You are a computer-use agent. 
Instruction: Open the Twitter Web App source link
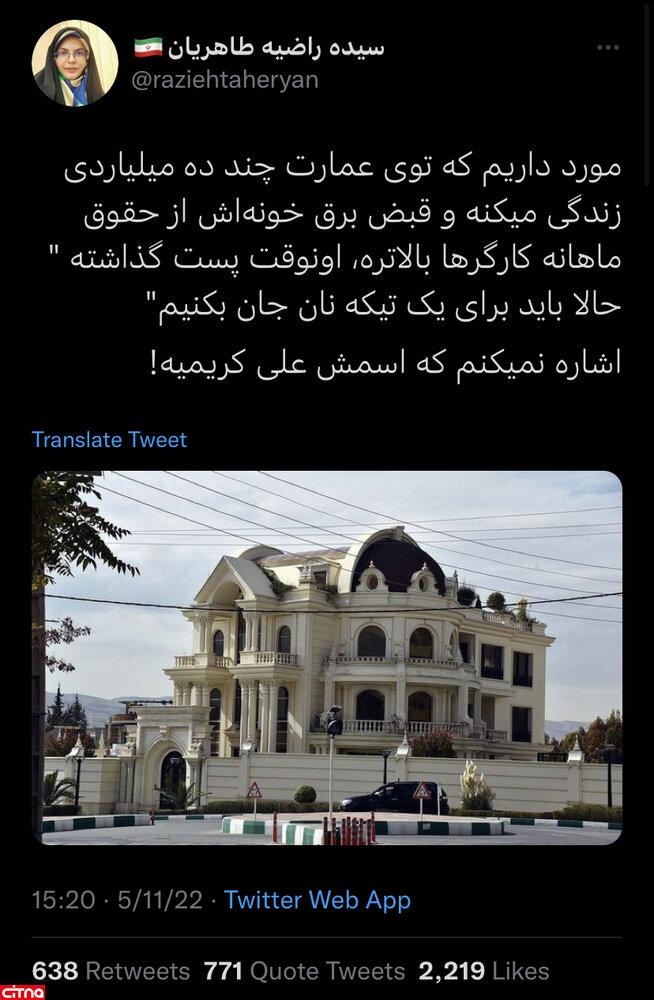tap(317, 900)
